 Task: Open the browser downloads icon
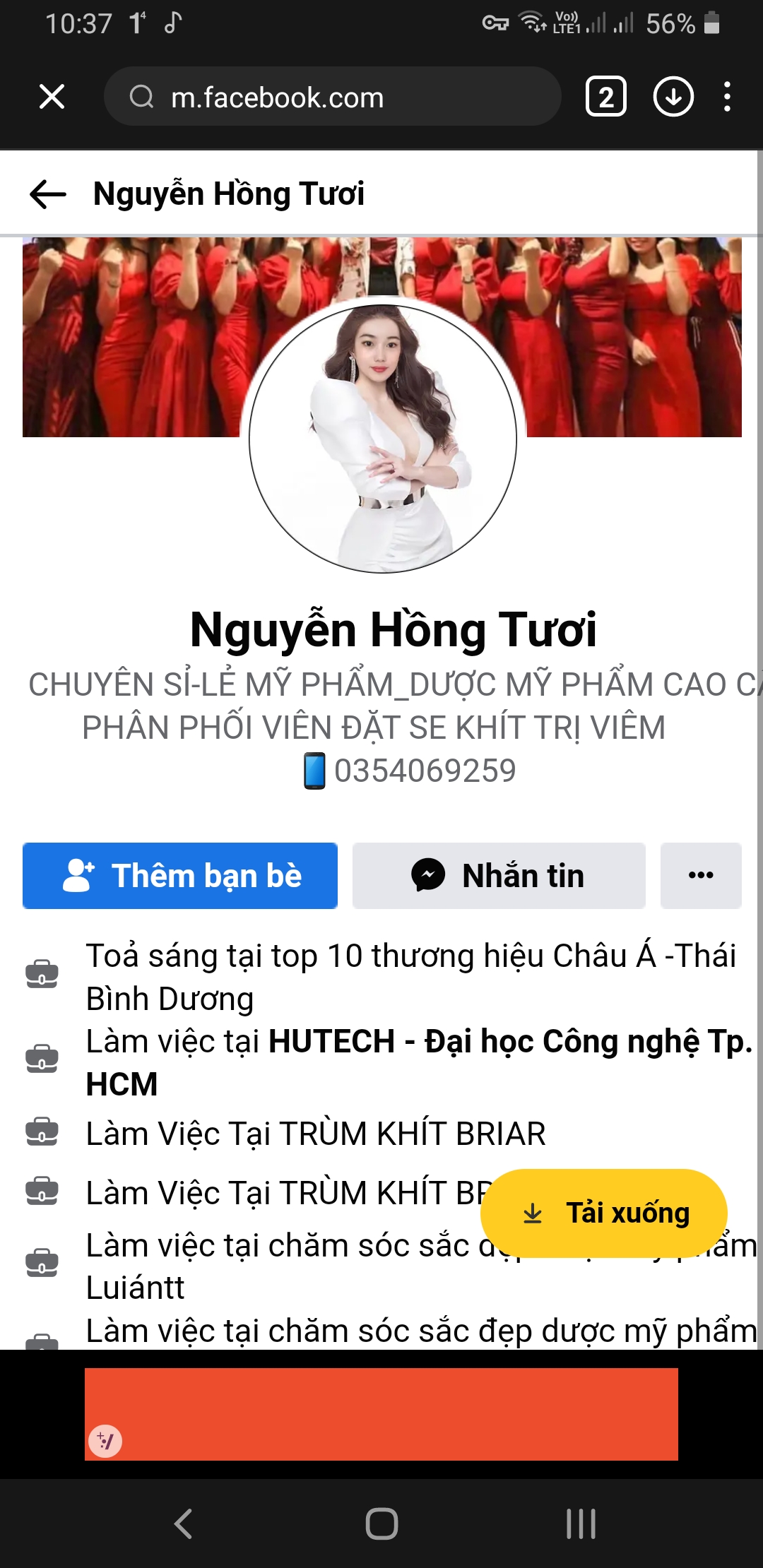coord(673,97)
